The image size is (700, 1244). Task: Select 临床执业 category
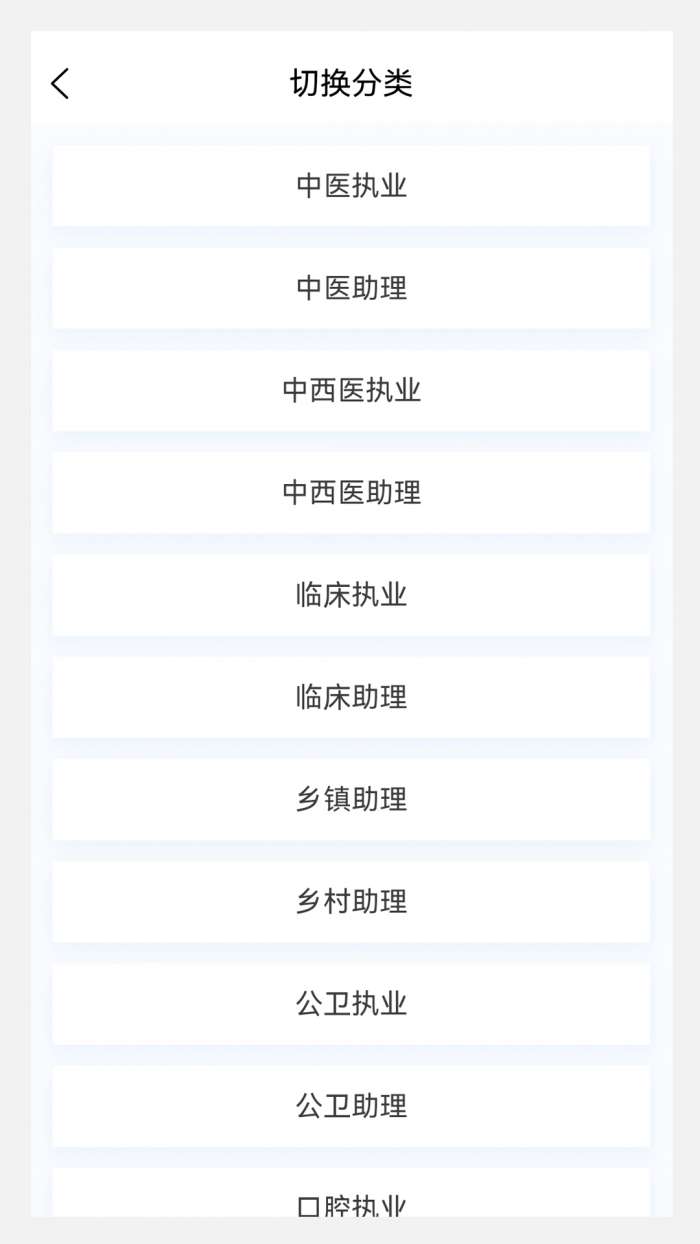tap(351, 595)
